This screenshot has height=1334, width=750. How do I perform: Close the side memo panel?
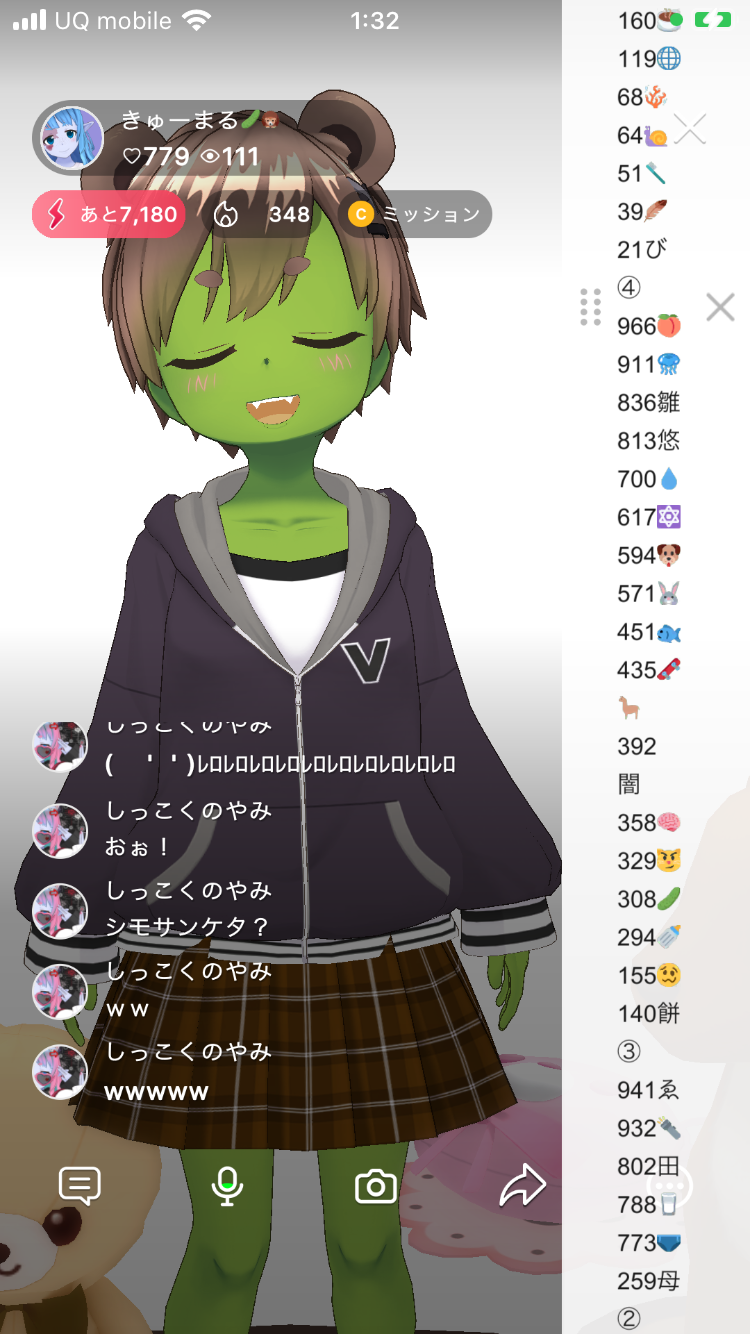click(720, 307)
